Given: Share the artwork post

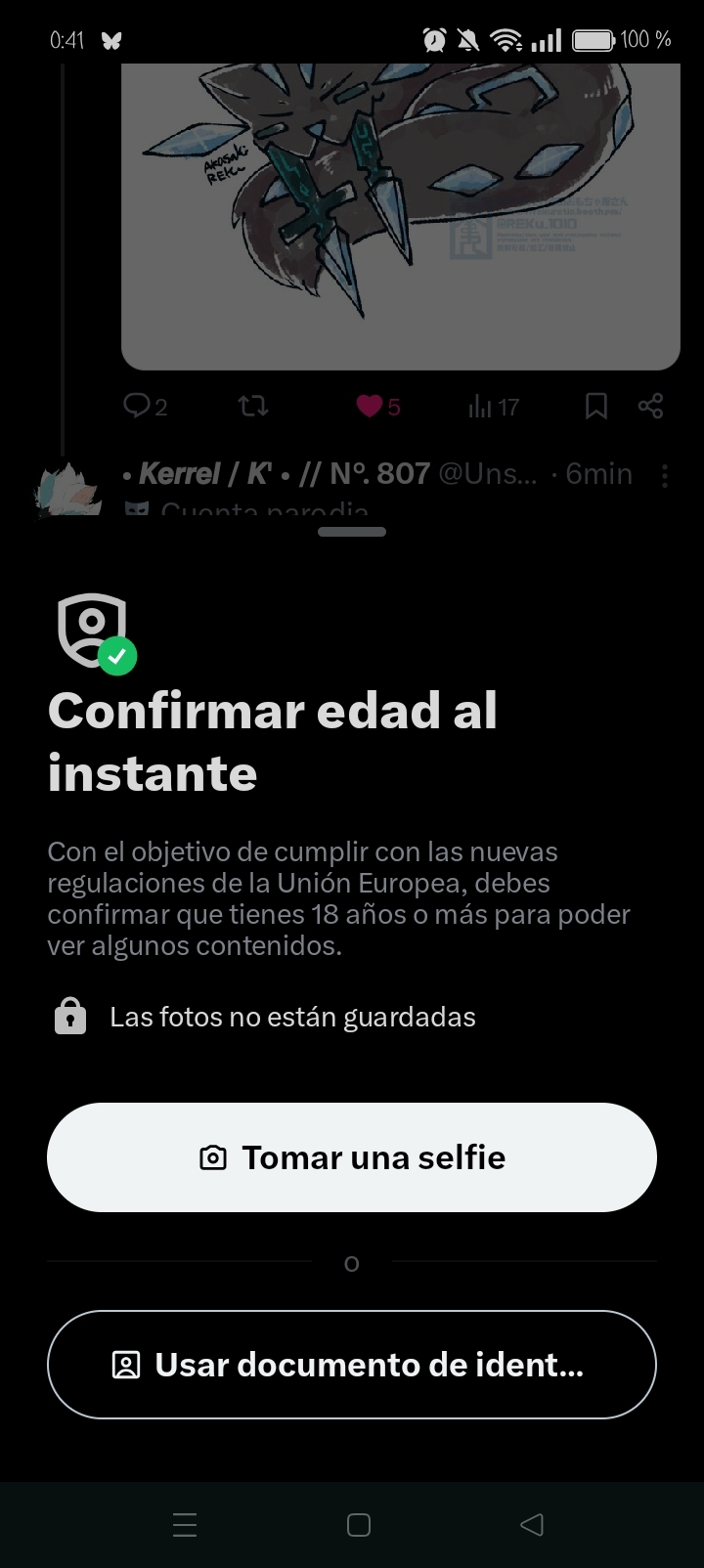Looking at the screenshot, I should click(x=650, y=407).
